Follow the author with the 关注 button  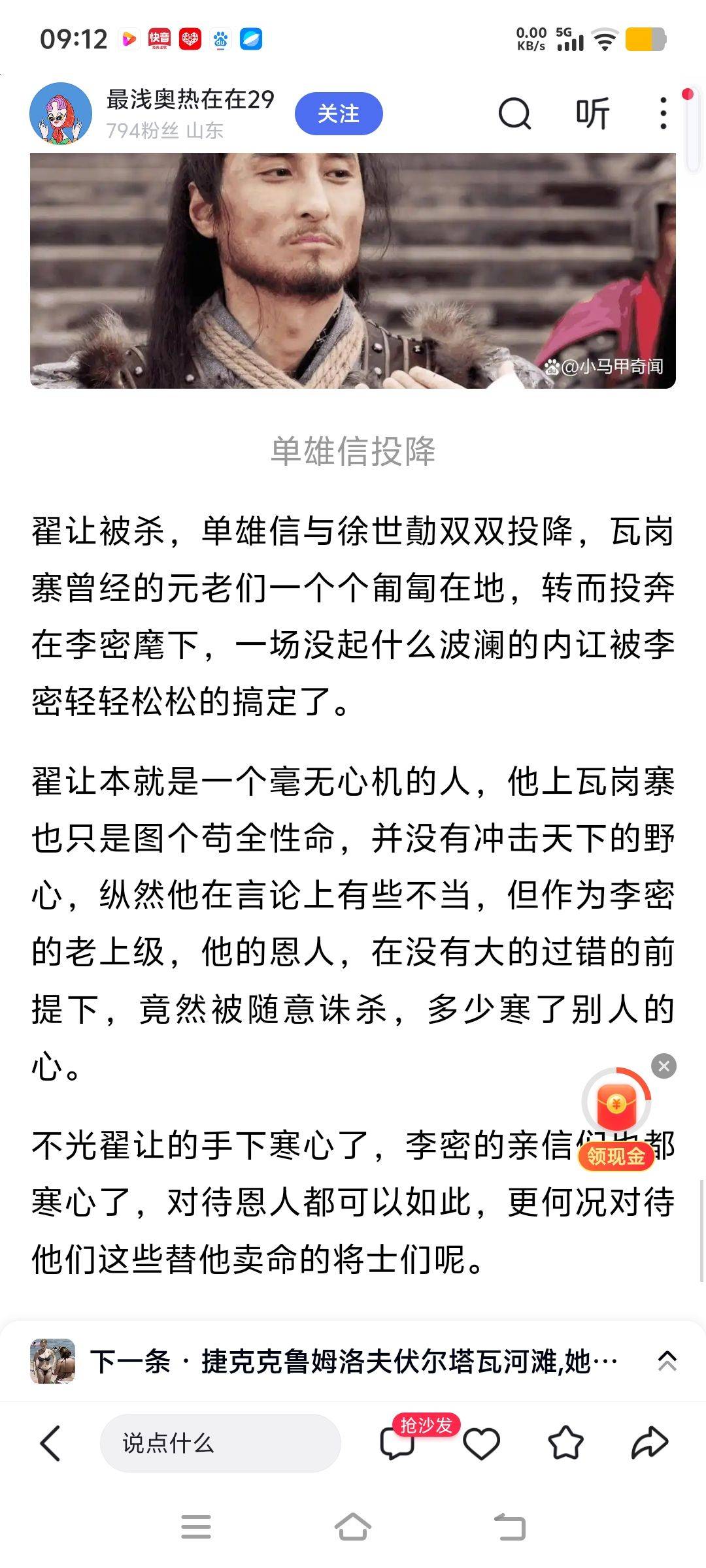[338, 114]
